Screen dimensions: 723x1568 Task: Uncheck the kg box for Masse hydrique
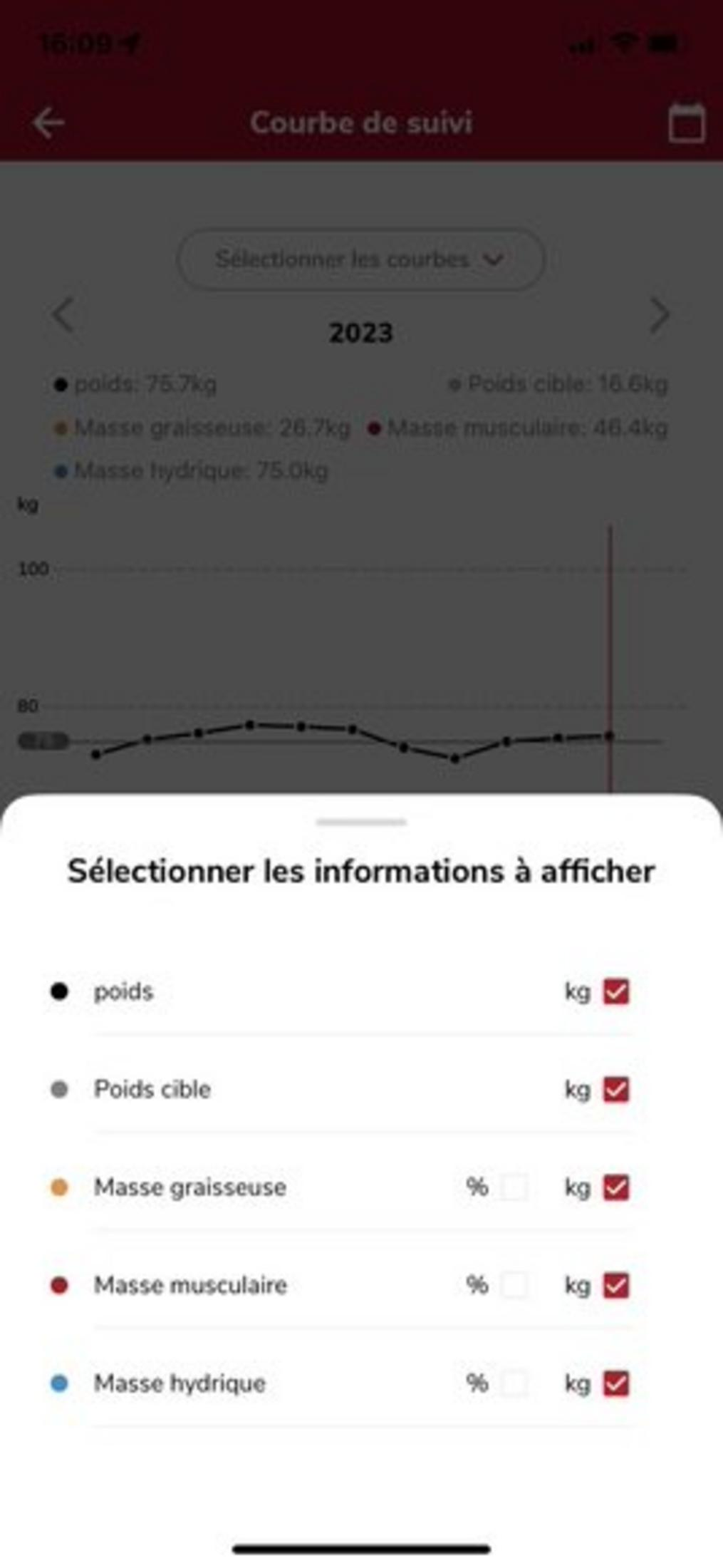click(x=615, y=1383)
